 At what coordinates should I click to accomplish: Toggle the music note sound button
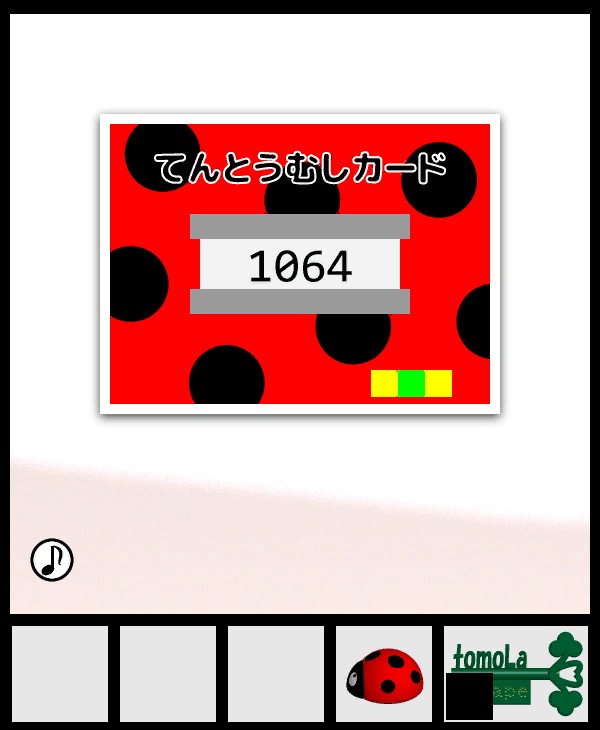click(52, 560)
